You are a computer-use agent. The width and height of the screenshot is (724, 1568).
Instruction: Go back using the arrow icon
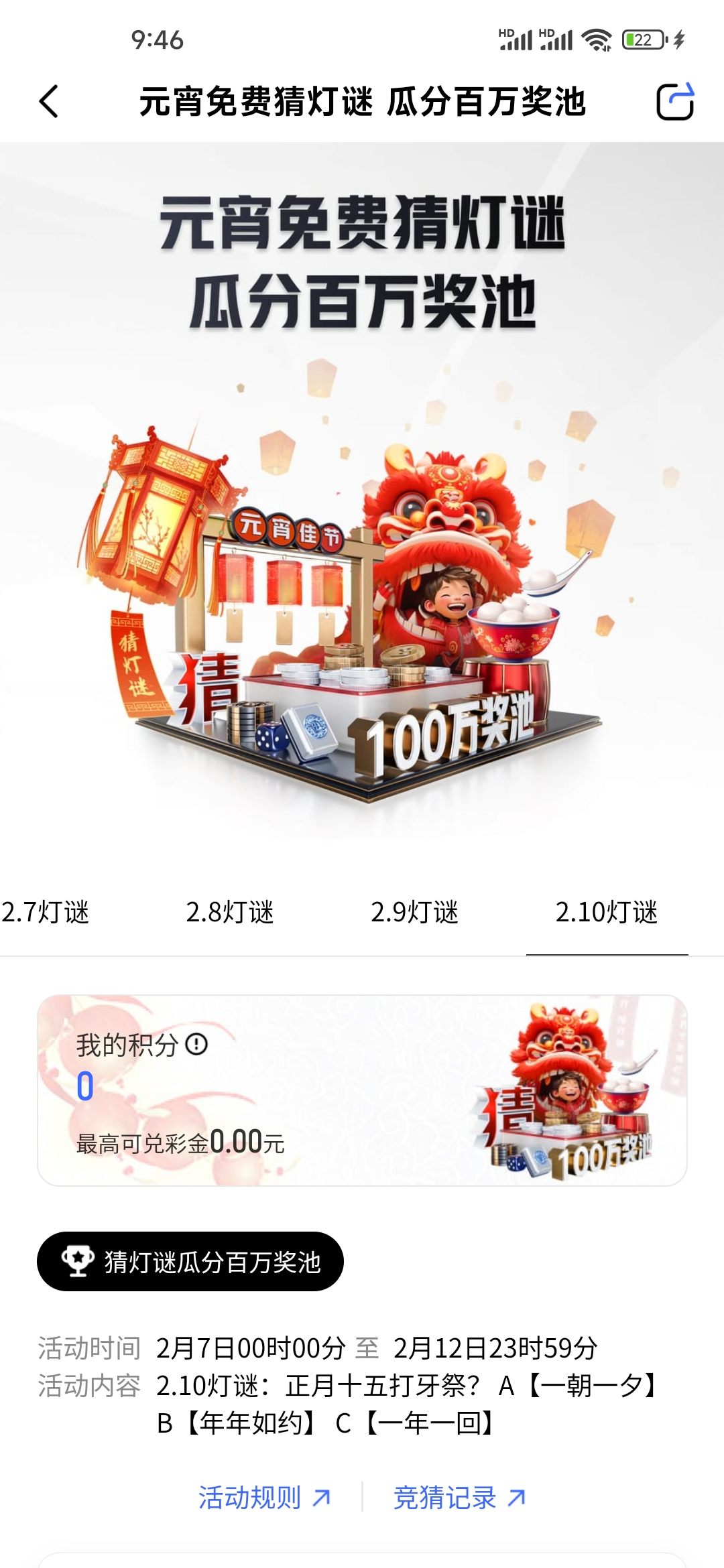48,102
